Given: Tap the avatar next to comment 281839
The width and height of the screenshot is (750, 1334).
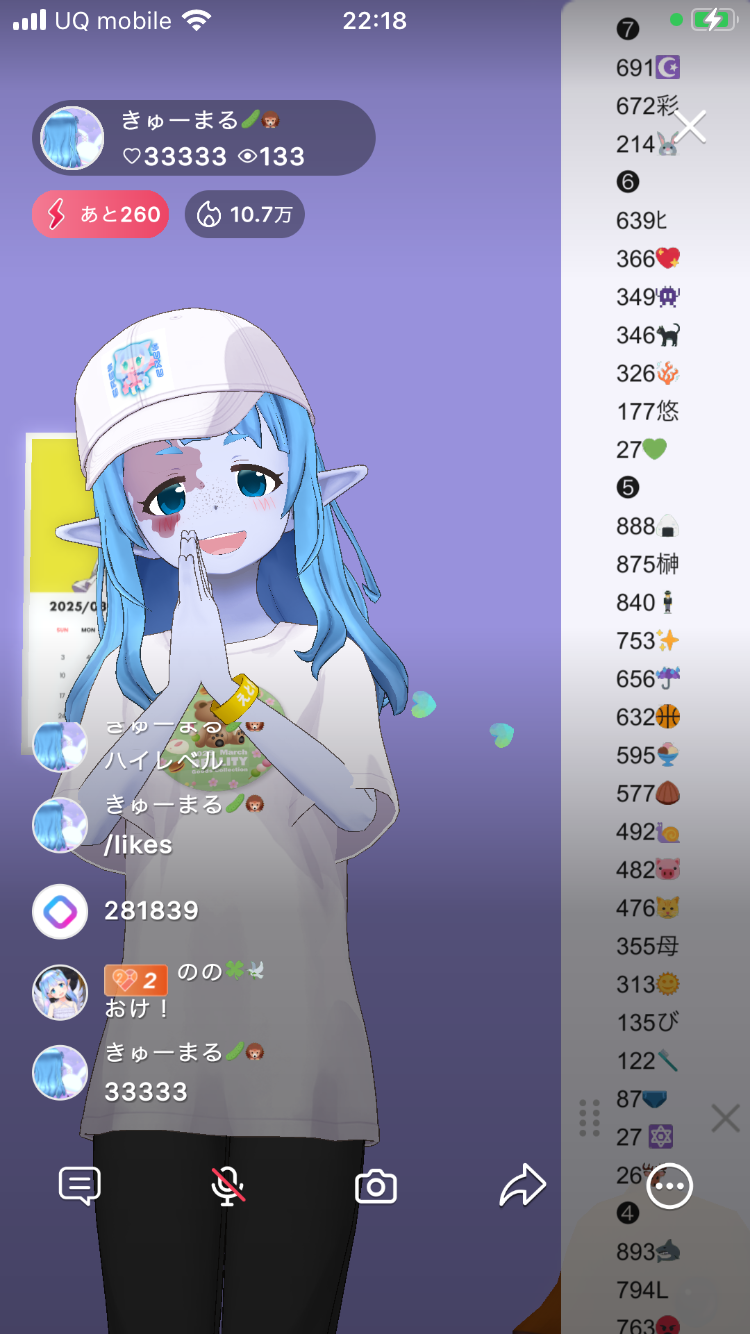Looking at the screenshot, I should tap(60, 911).
